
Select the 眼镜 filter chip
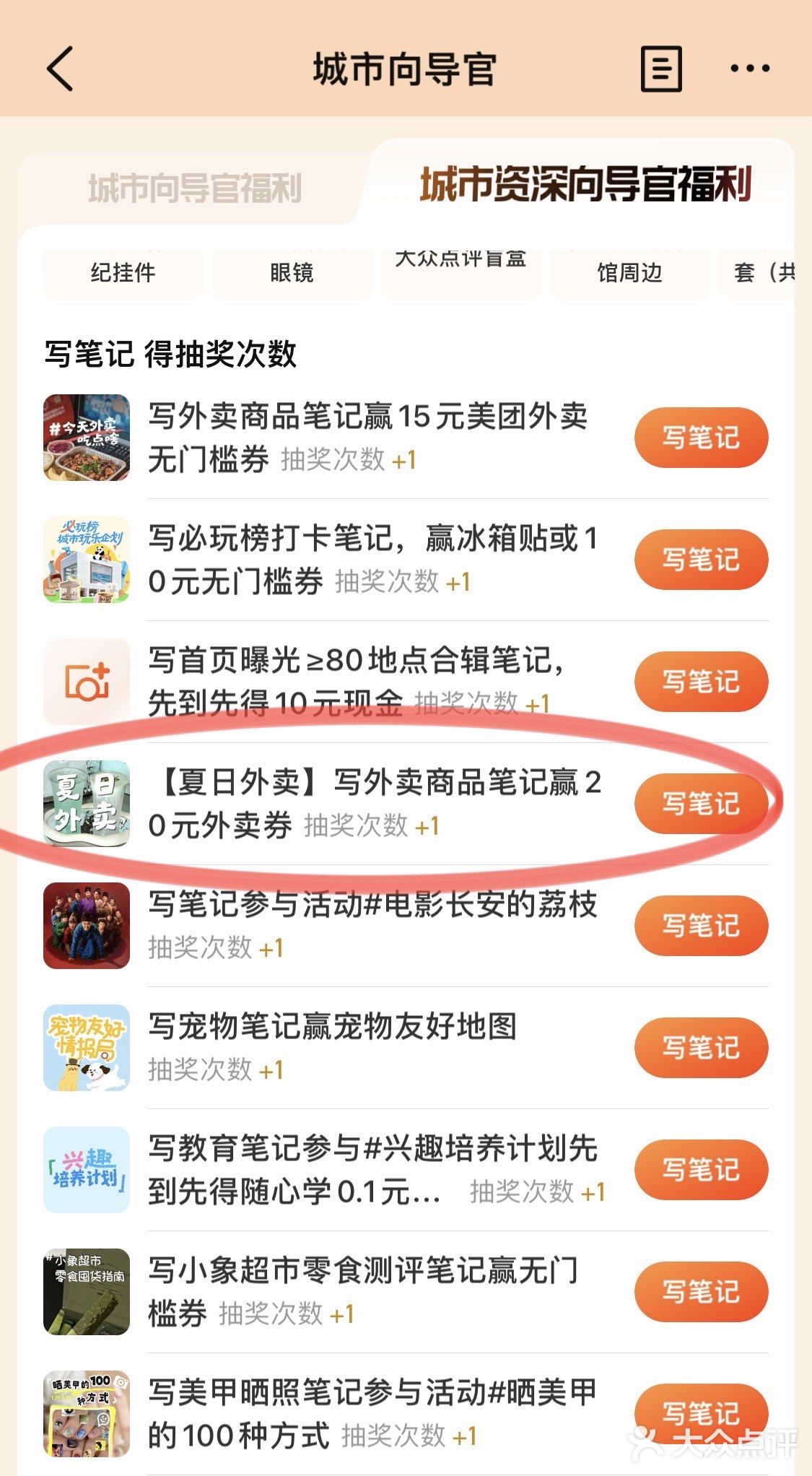pos(292,273)
